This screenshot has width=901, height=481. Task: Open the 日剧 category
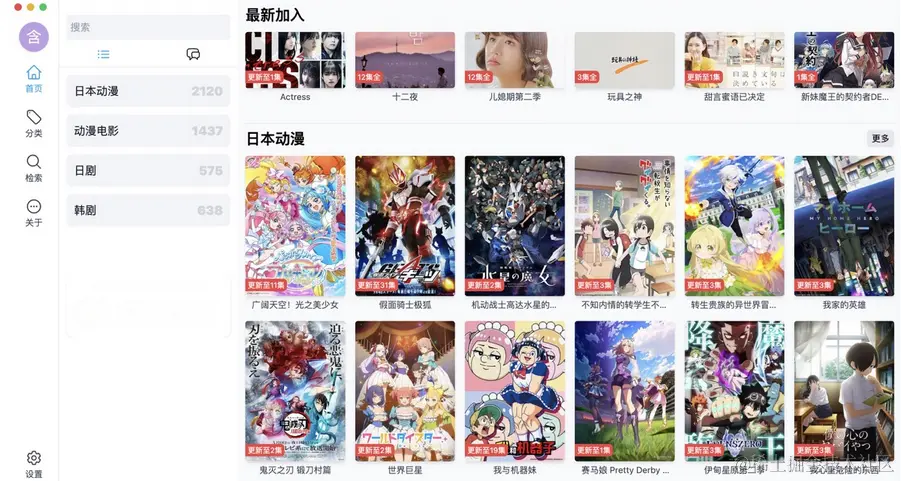[147, 171]
